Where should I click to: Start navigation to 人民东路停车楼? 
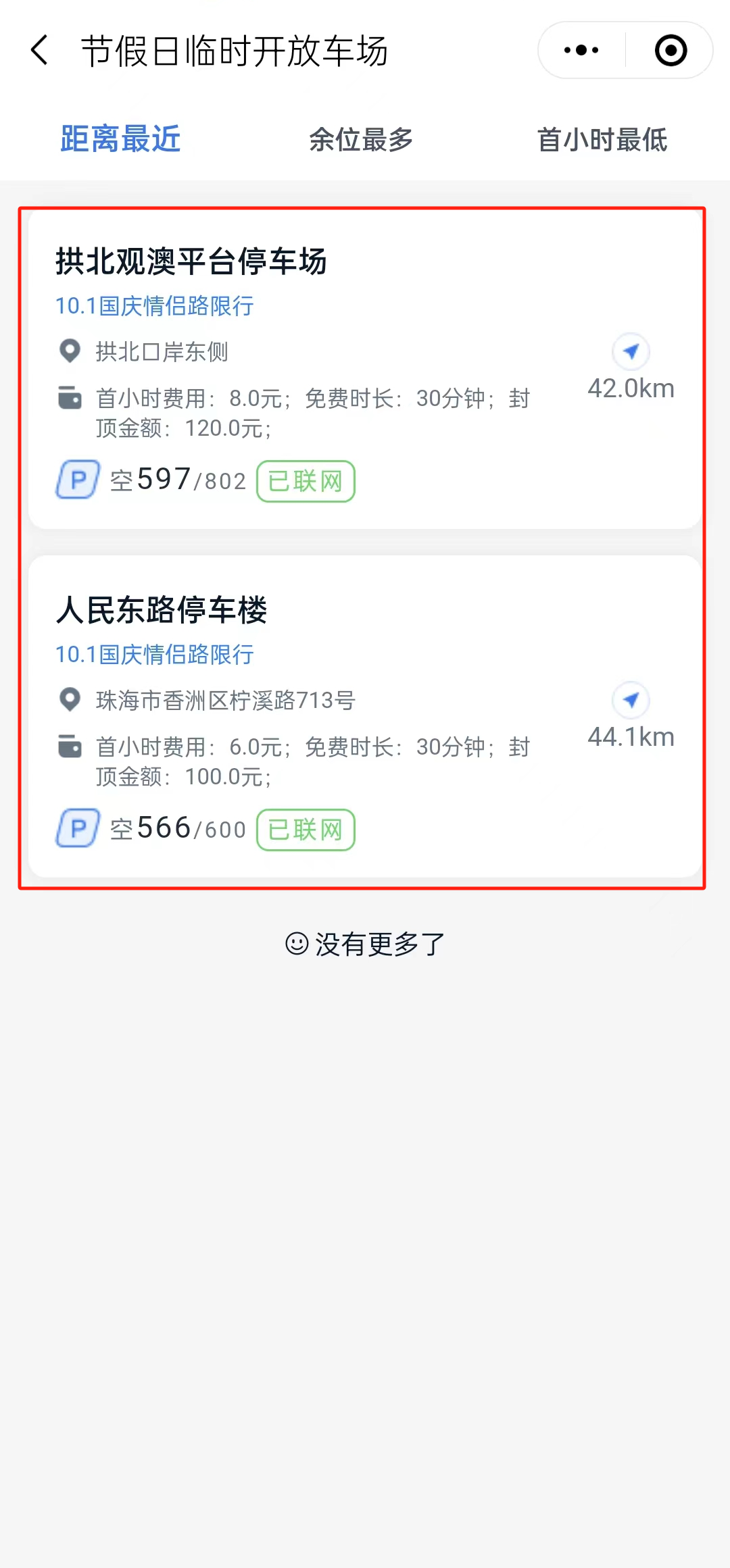631,700
